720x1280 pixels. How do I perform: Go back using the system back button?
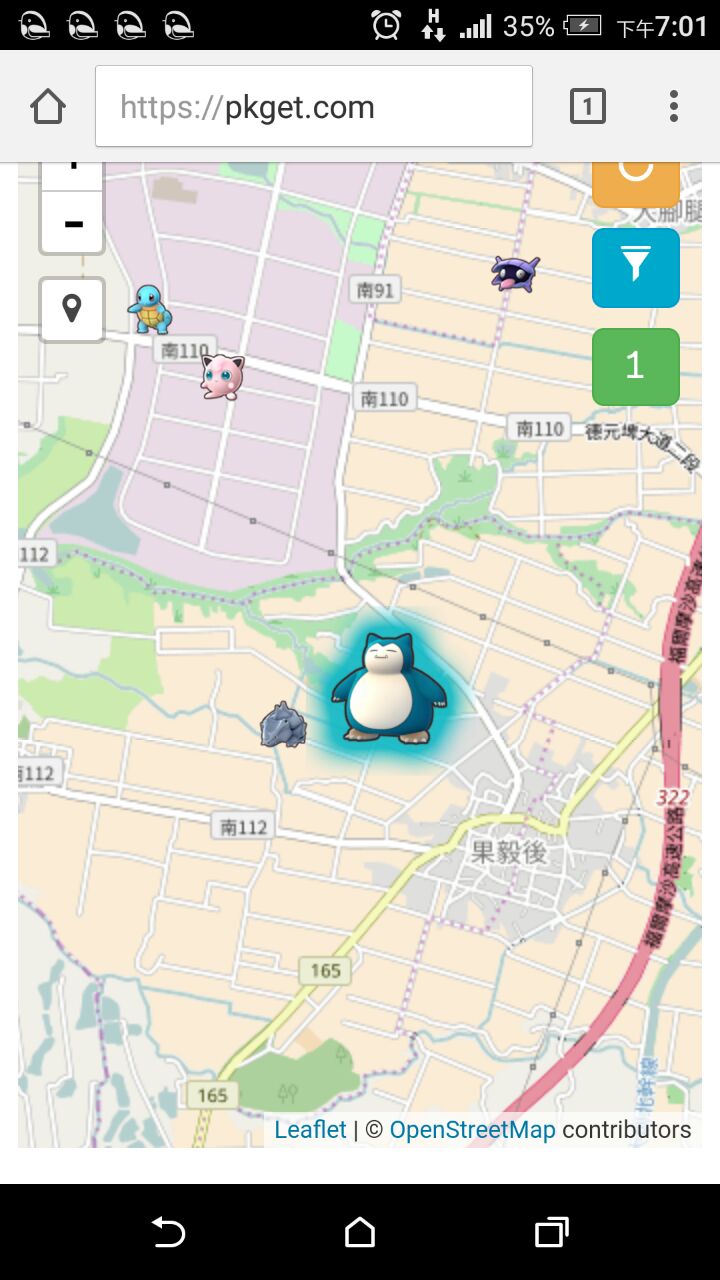168,1232
